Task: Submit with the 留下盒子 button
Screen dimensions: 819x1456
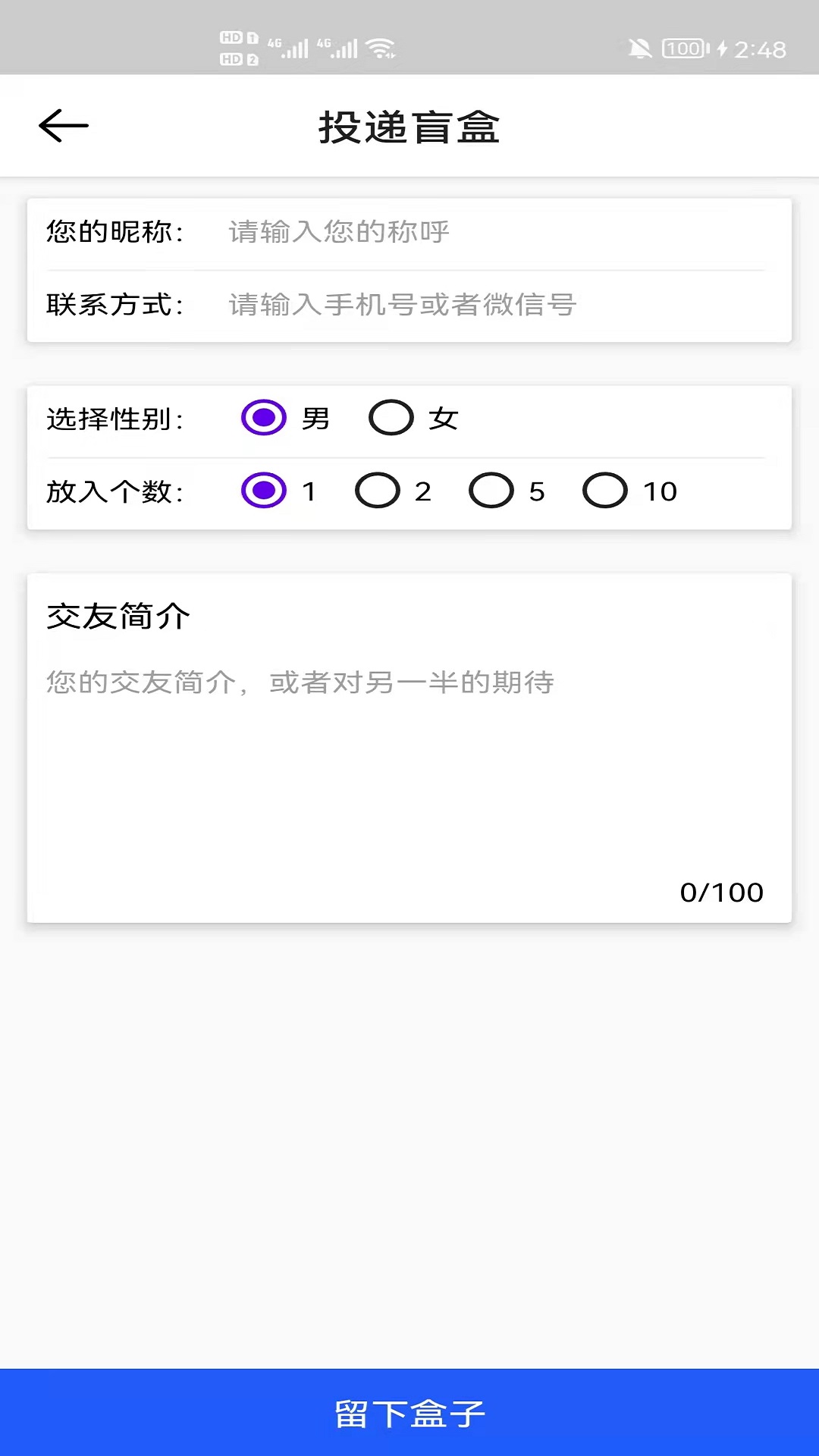Action: coord(409,1413)
